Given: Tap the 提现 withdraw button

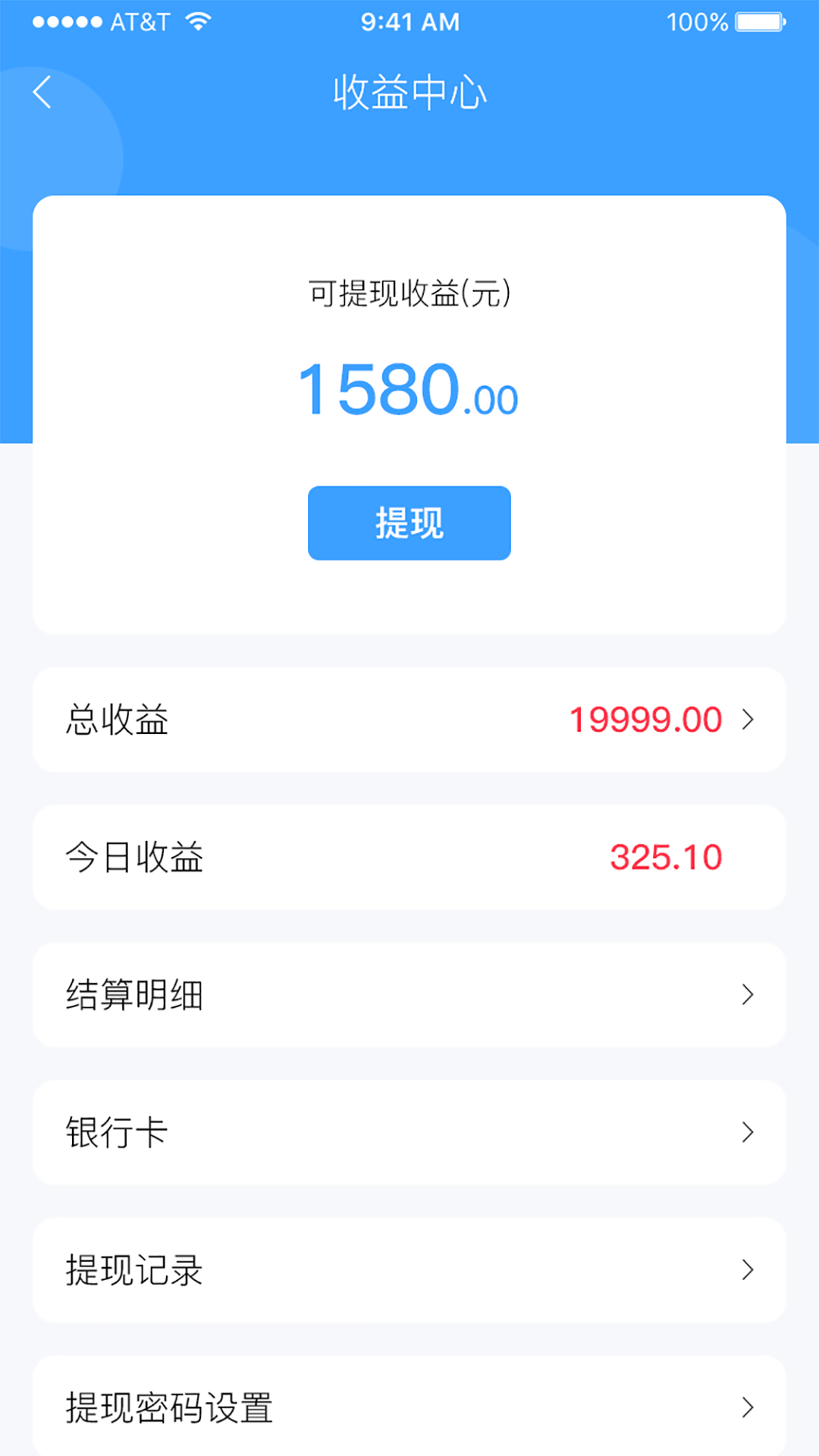Looking at the screenshot, I should pyautogui.click(x=409, y=523).
